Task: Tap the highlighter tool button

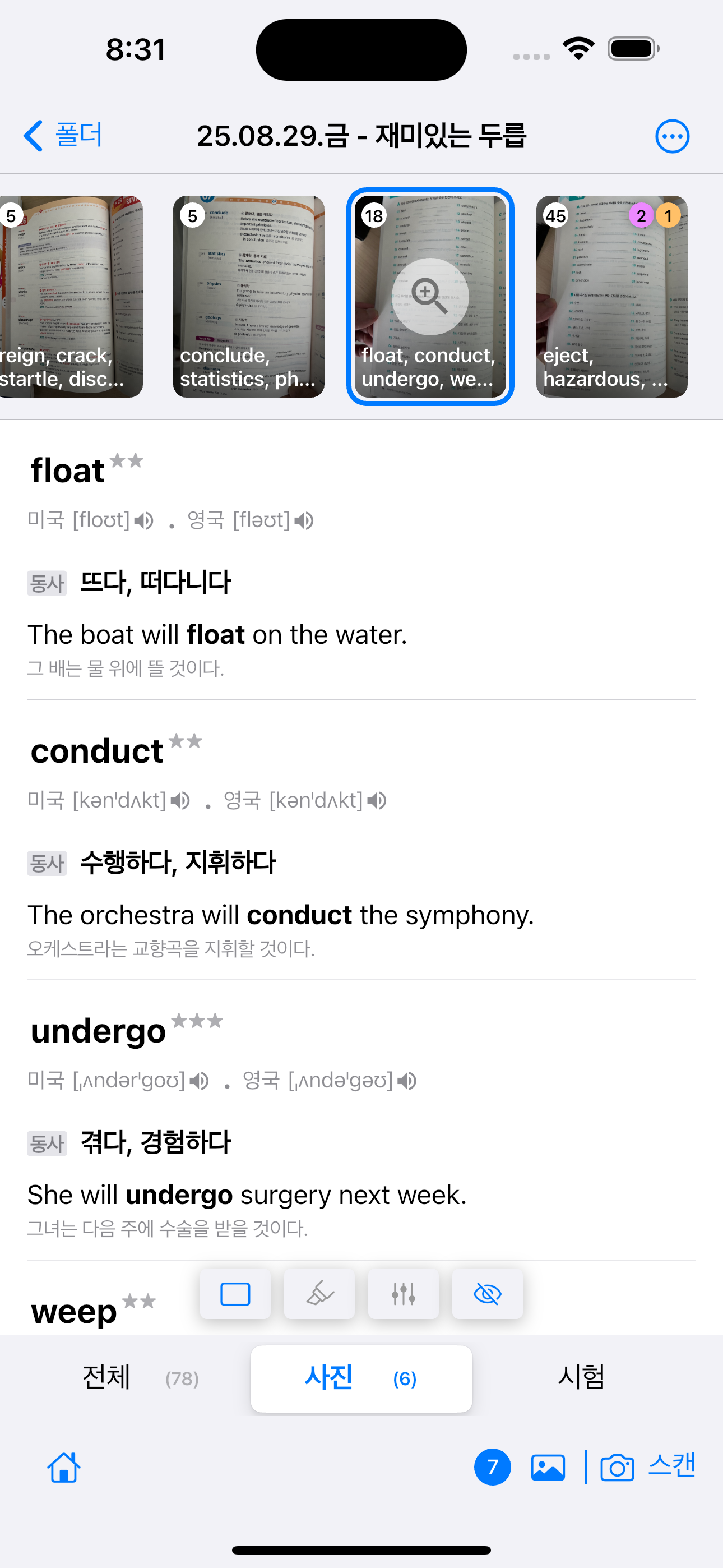Action: [319, 1294]
